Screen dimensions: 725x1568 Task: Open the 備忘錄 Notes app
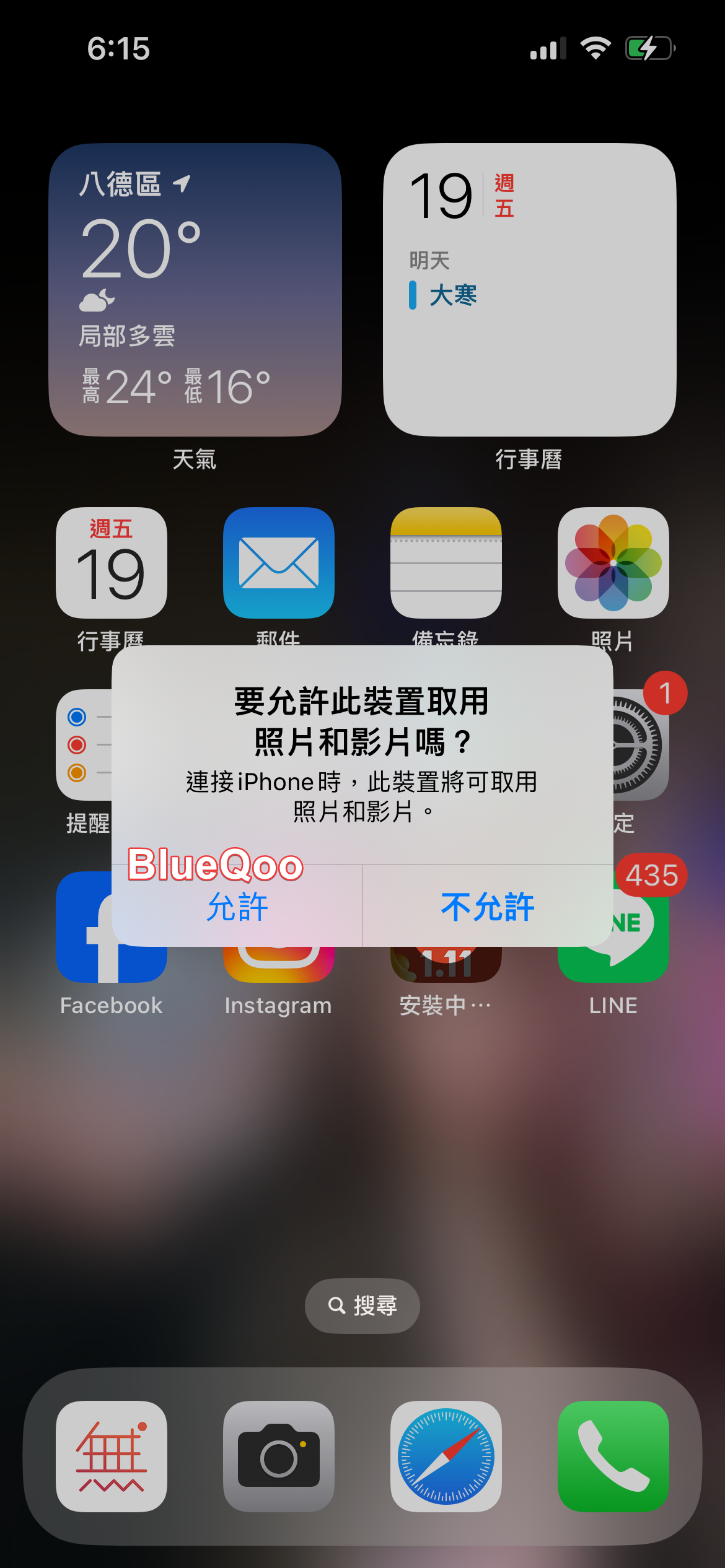pyautogui.click(x=446, y=563)
